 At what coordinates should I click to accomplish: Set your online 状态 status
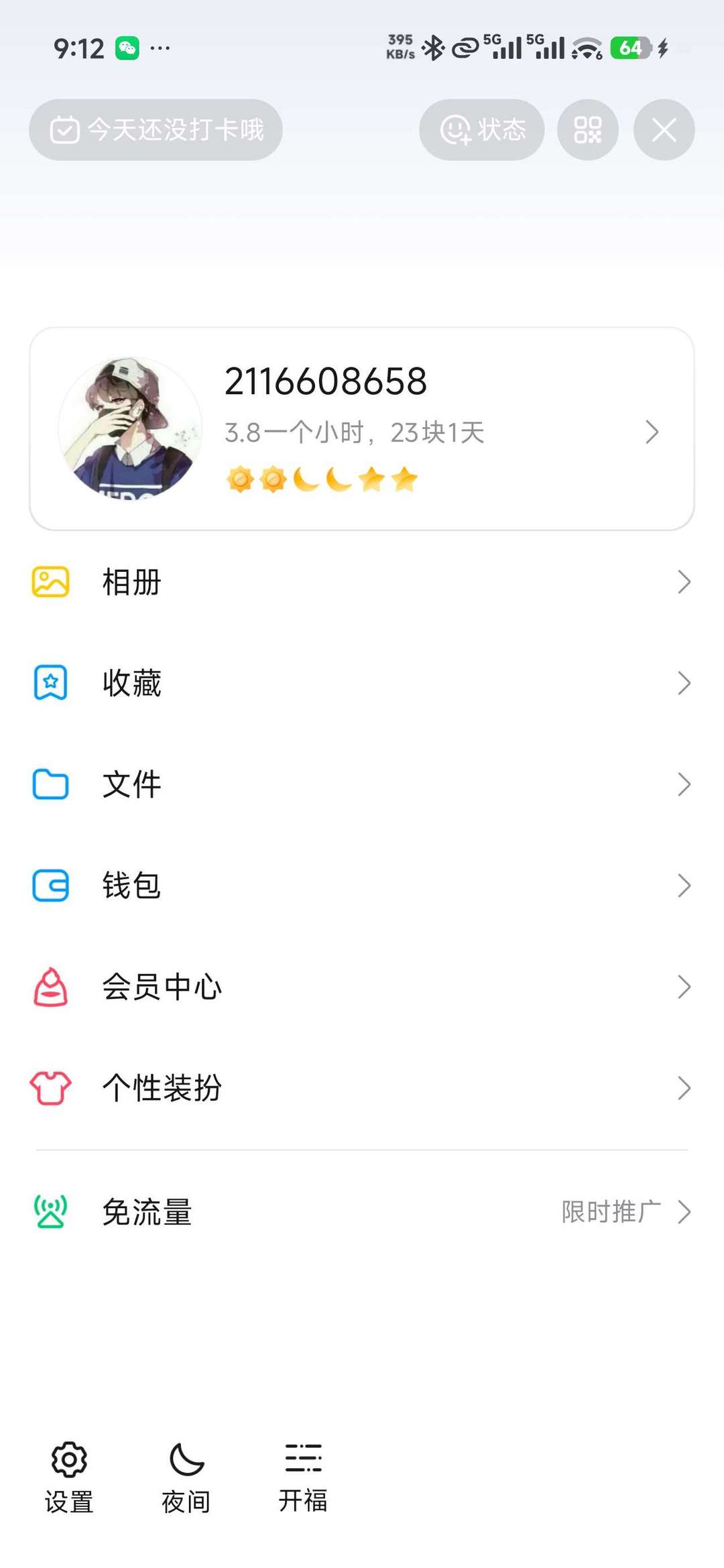482,130
